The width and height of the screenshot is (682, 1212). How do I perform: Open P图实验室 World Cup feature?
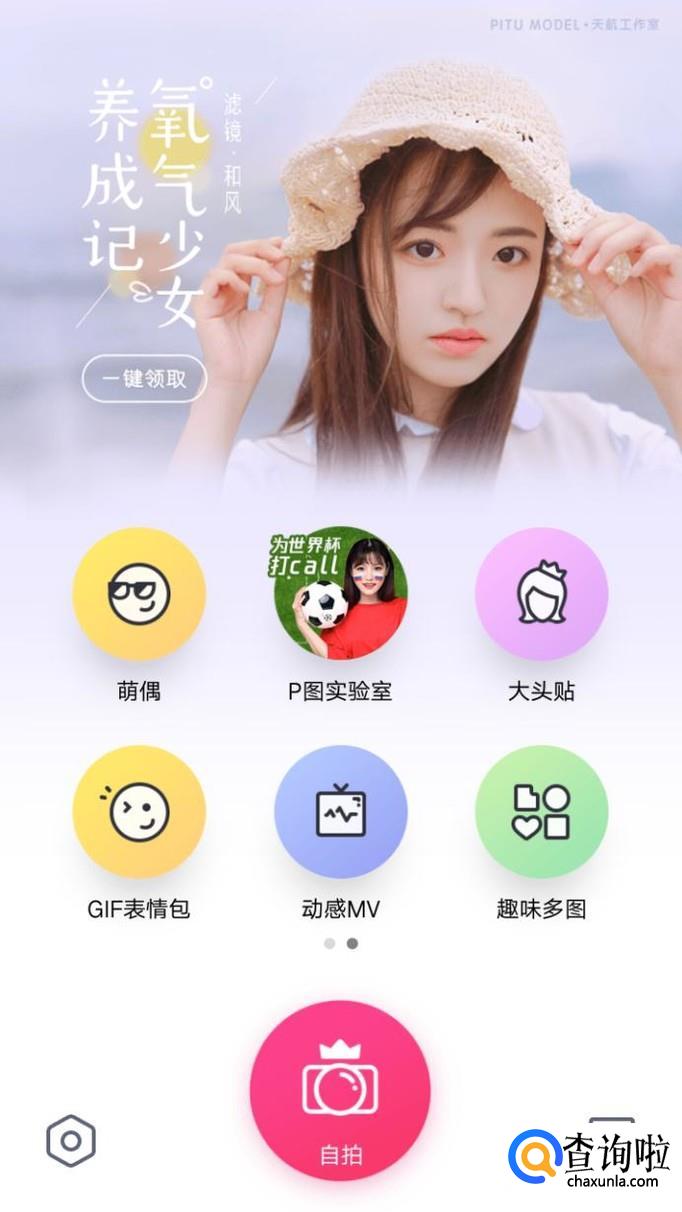(340, 594)
